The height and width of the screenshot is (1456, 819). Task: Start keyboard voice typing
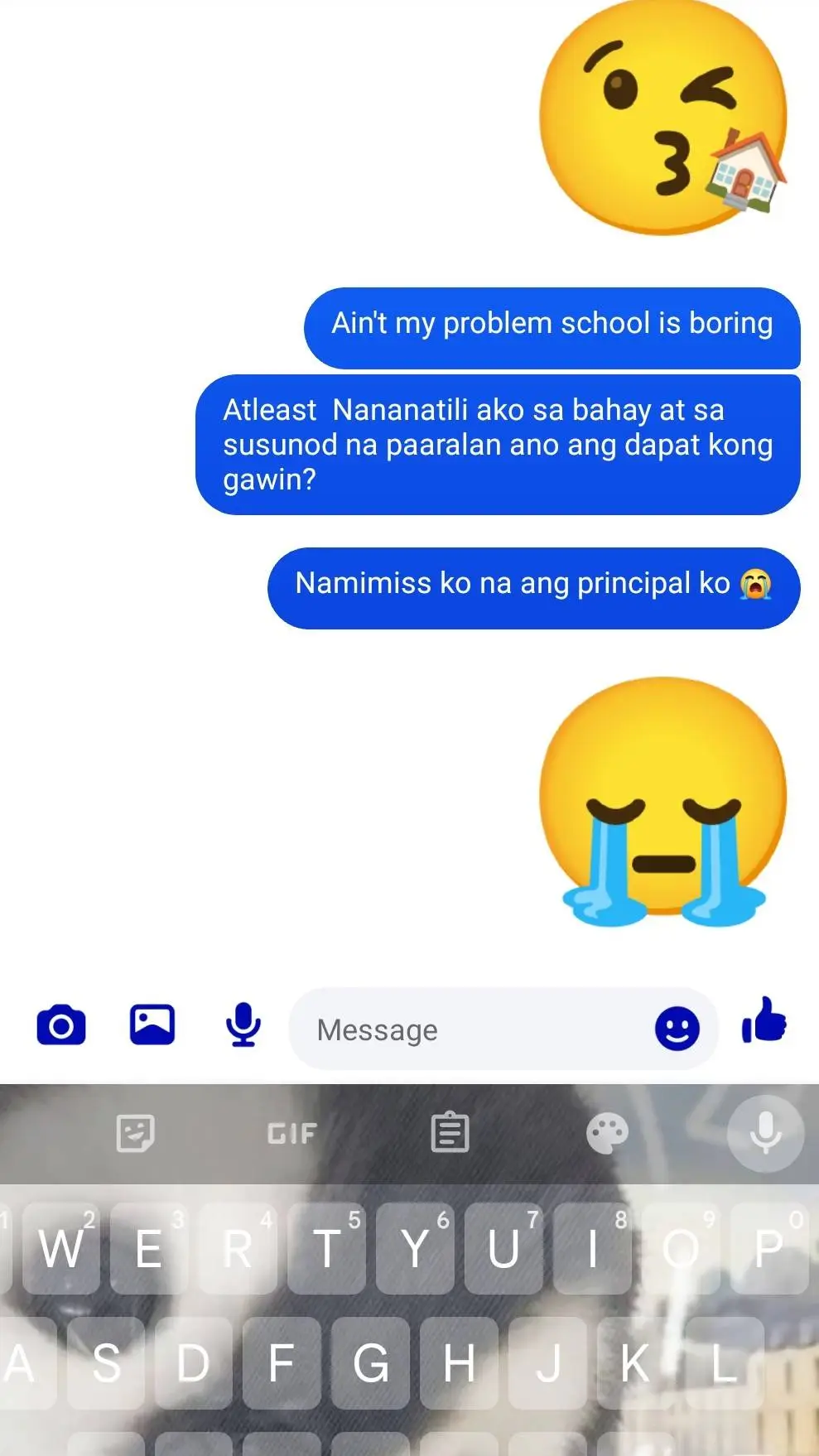[x=765, y=1133]
